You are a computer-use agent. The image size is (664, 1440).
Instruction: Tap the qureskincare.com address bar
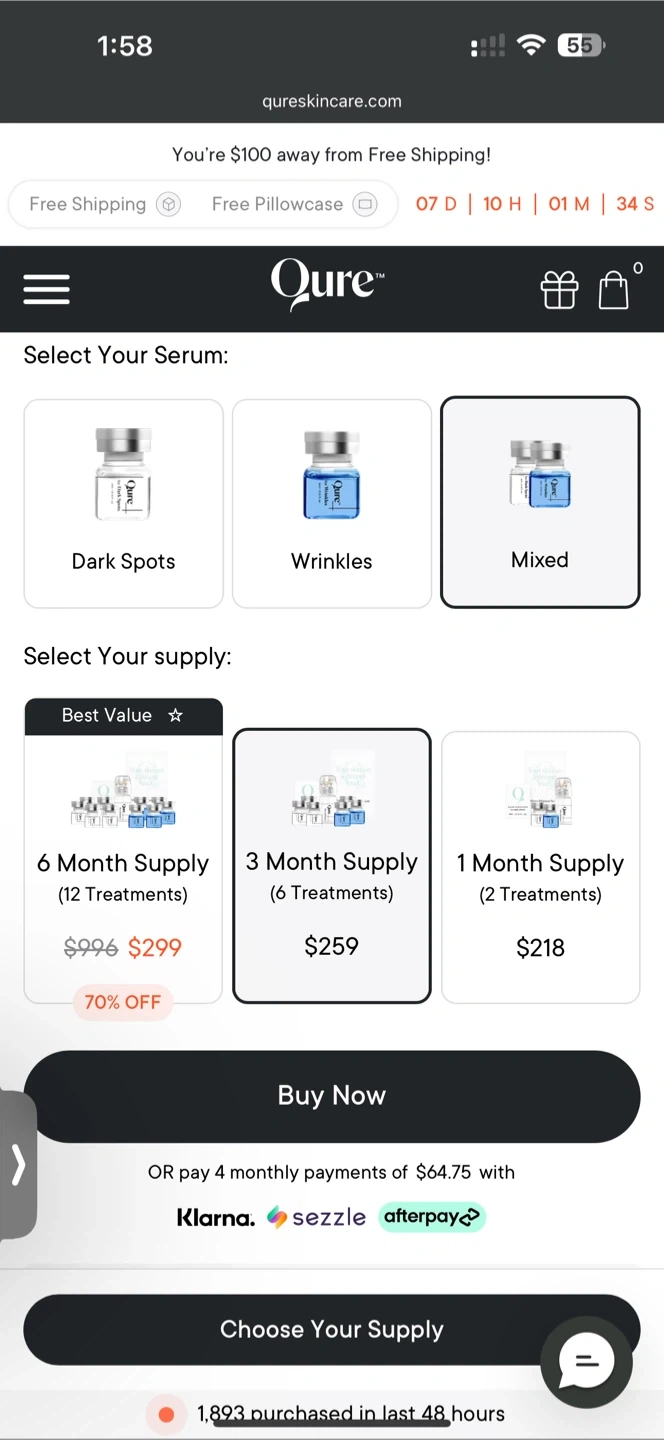[x=332, y=101]
